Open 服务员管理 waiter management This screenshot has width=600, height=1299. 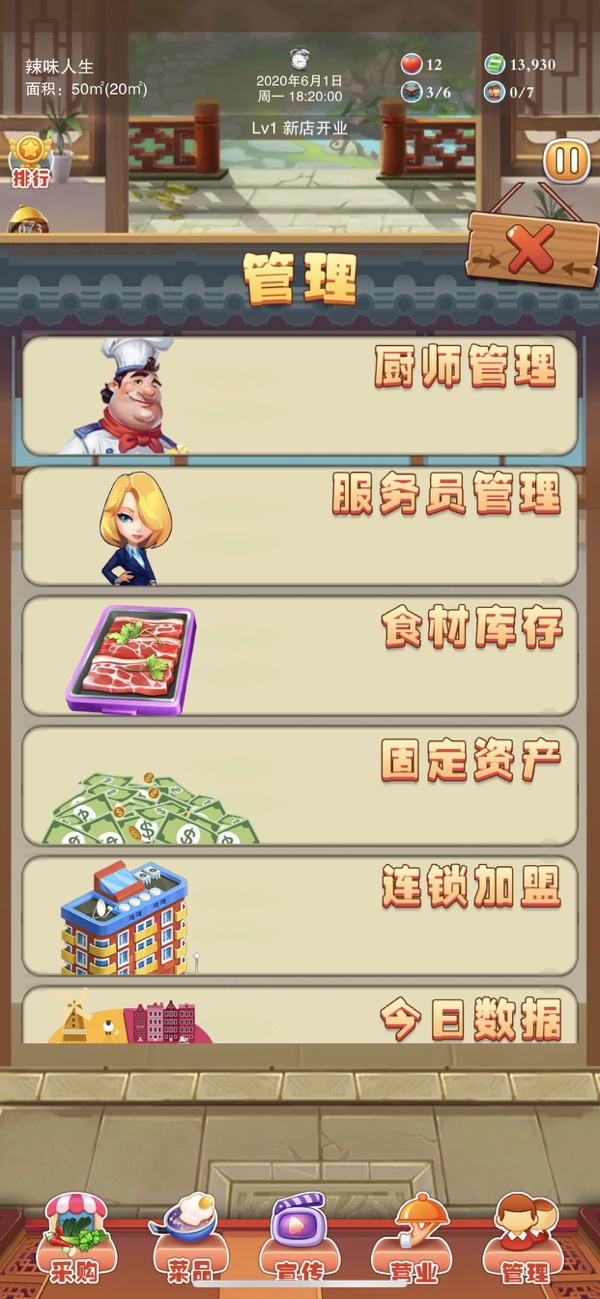pyautogui.click(x=300, y=525)
